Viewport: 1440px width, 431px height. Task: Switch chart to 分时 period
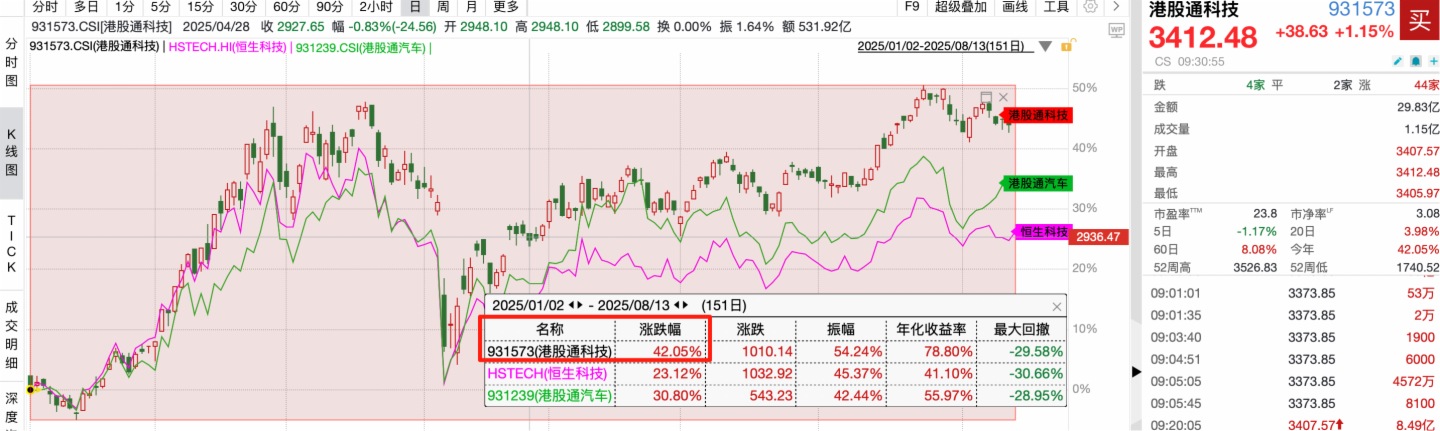coord(45,6)
